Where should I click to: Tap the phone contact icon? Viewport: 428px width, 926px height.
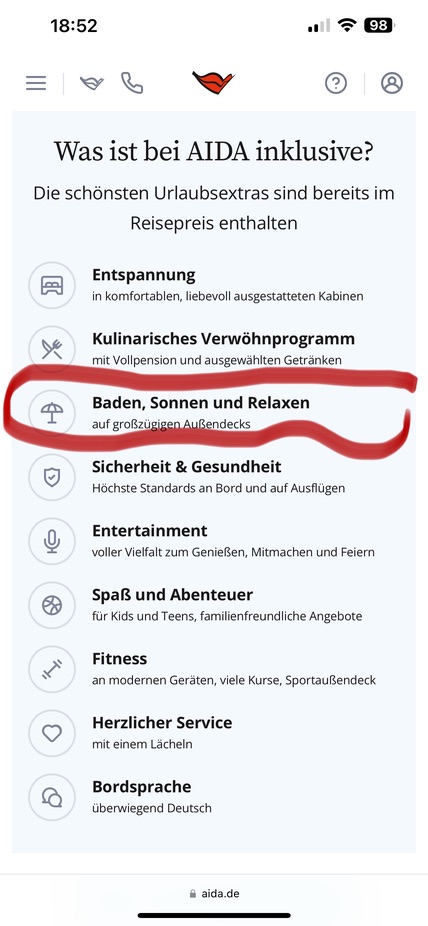[x=132, y=83]
